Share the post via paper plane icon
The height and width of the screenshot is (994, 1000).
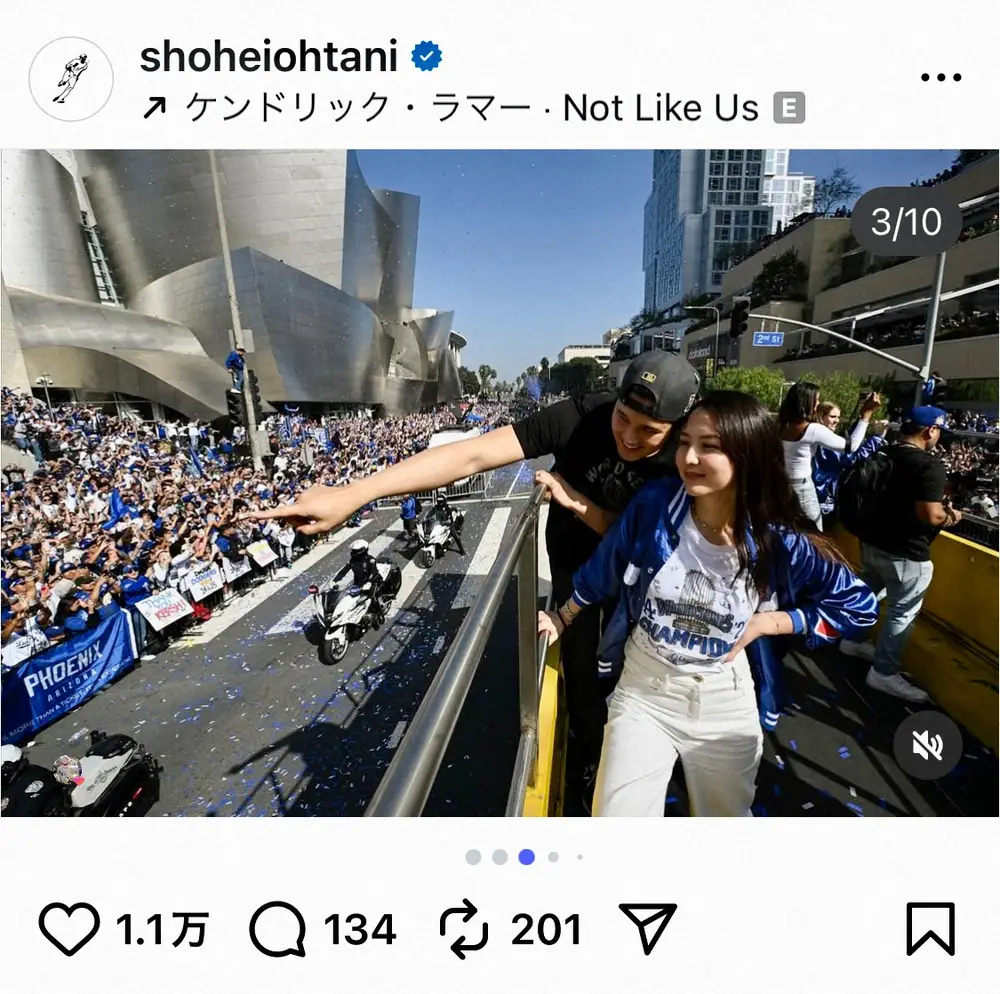click(648, 927)
